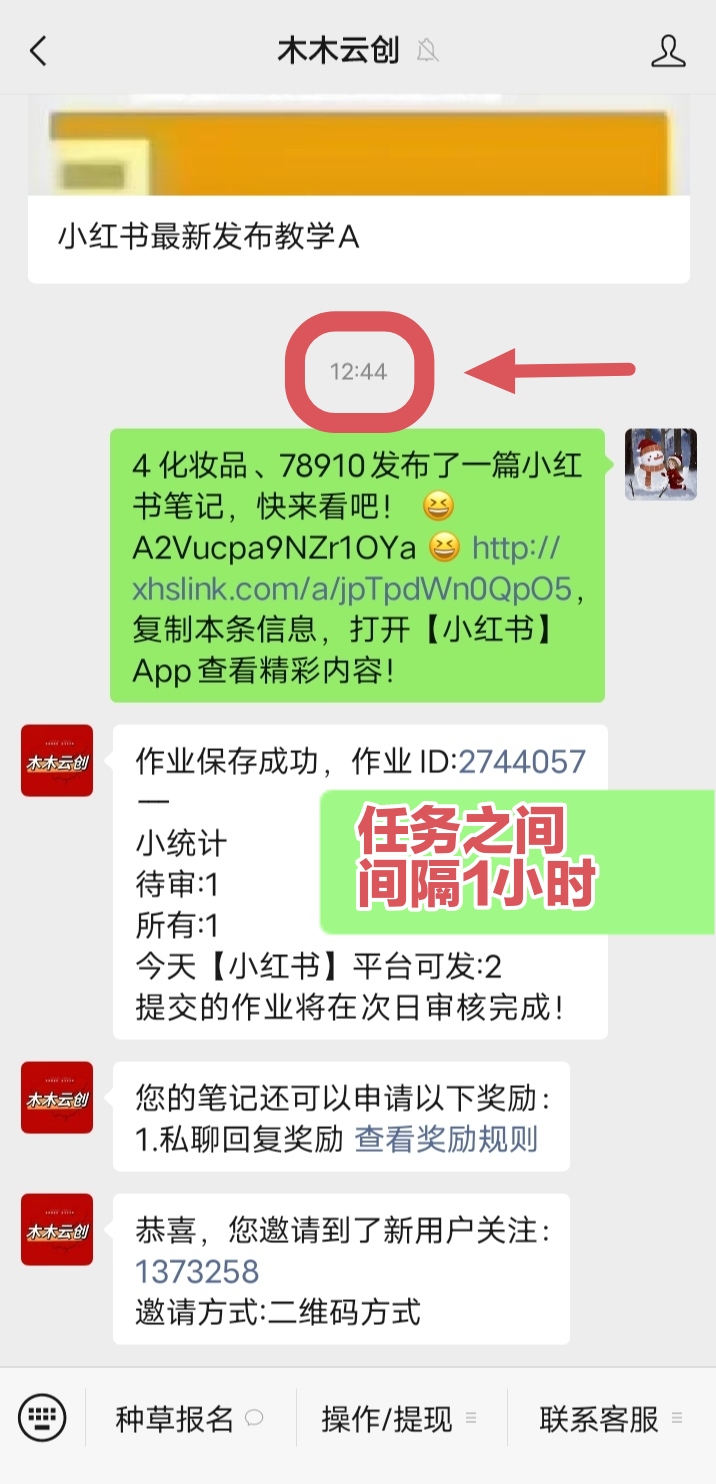
Task: Open the 作业 ID 2744057 link
Action: pyautogui.click(x=522, y=762)
